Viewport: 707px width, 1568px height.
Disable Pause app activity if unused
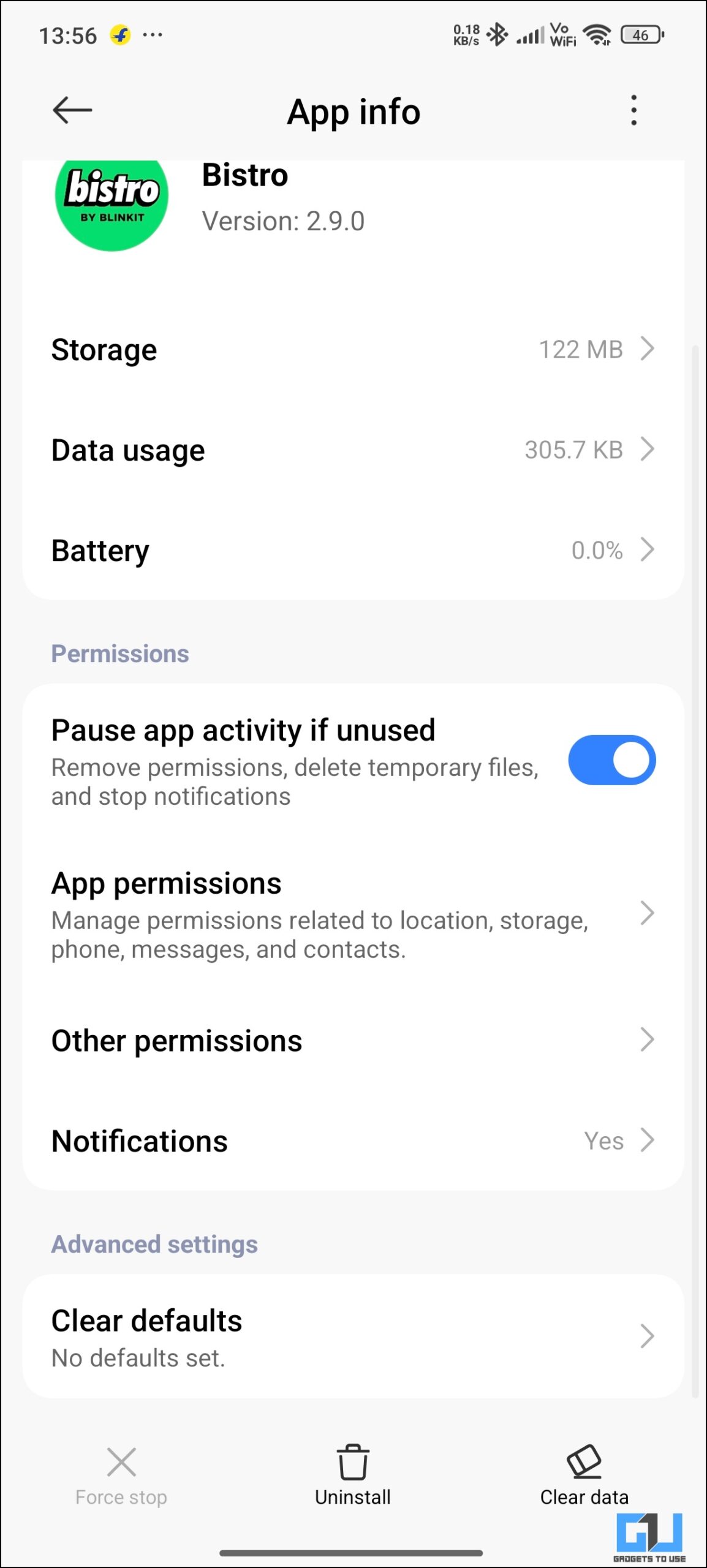click(612, 760)
